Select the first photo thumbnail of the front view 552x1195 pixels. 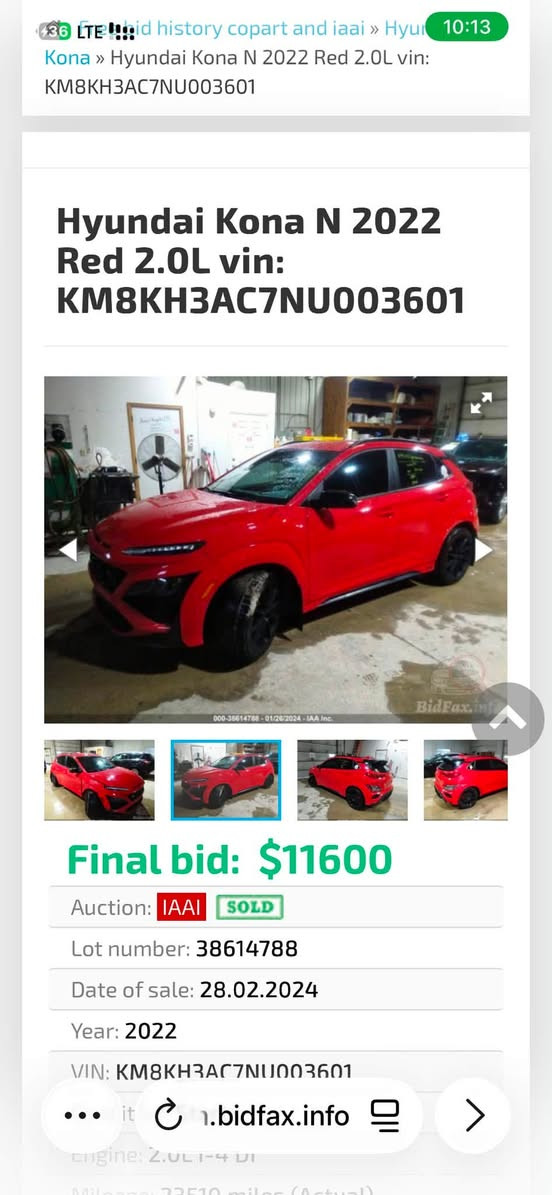99,780
